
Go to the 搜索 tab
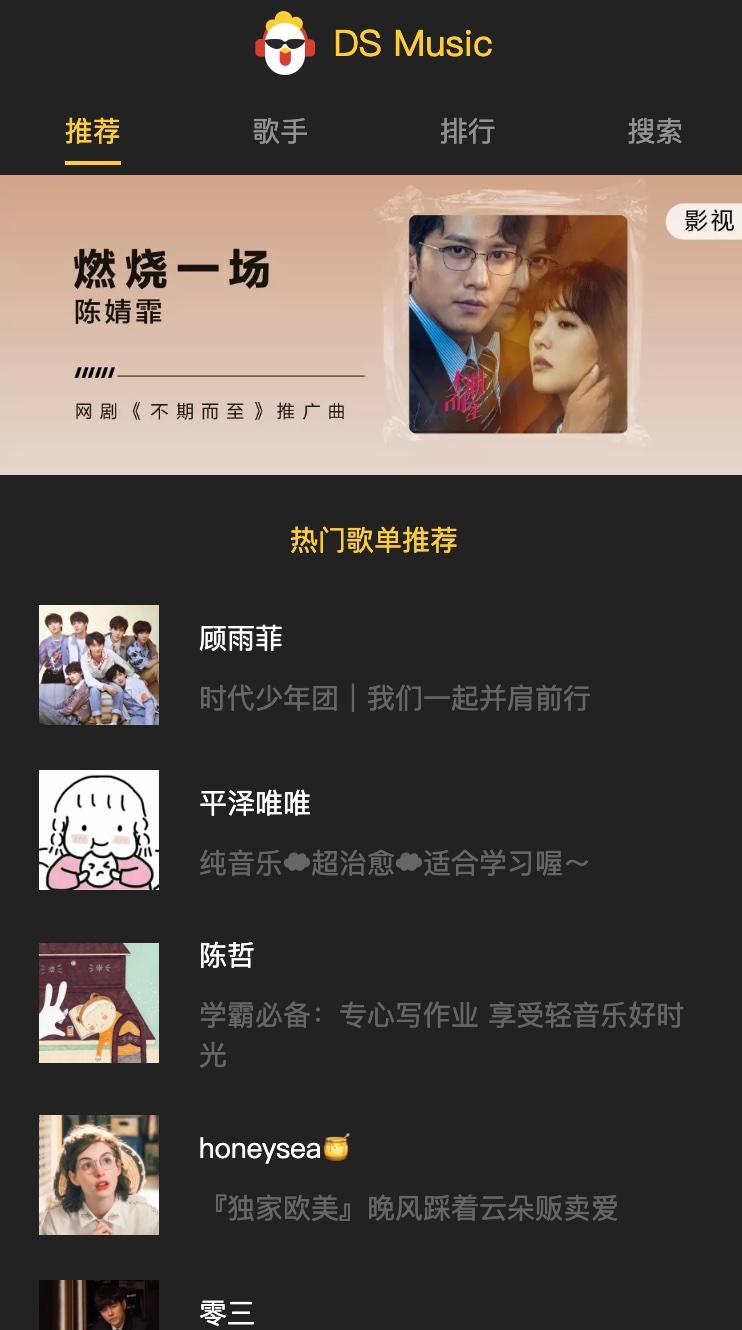coord(654,131)
